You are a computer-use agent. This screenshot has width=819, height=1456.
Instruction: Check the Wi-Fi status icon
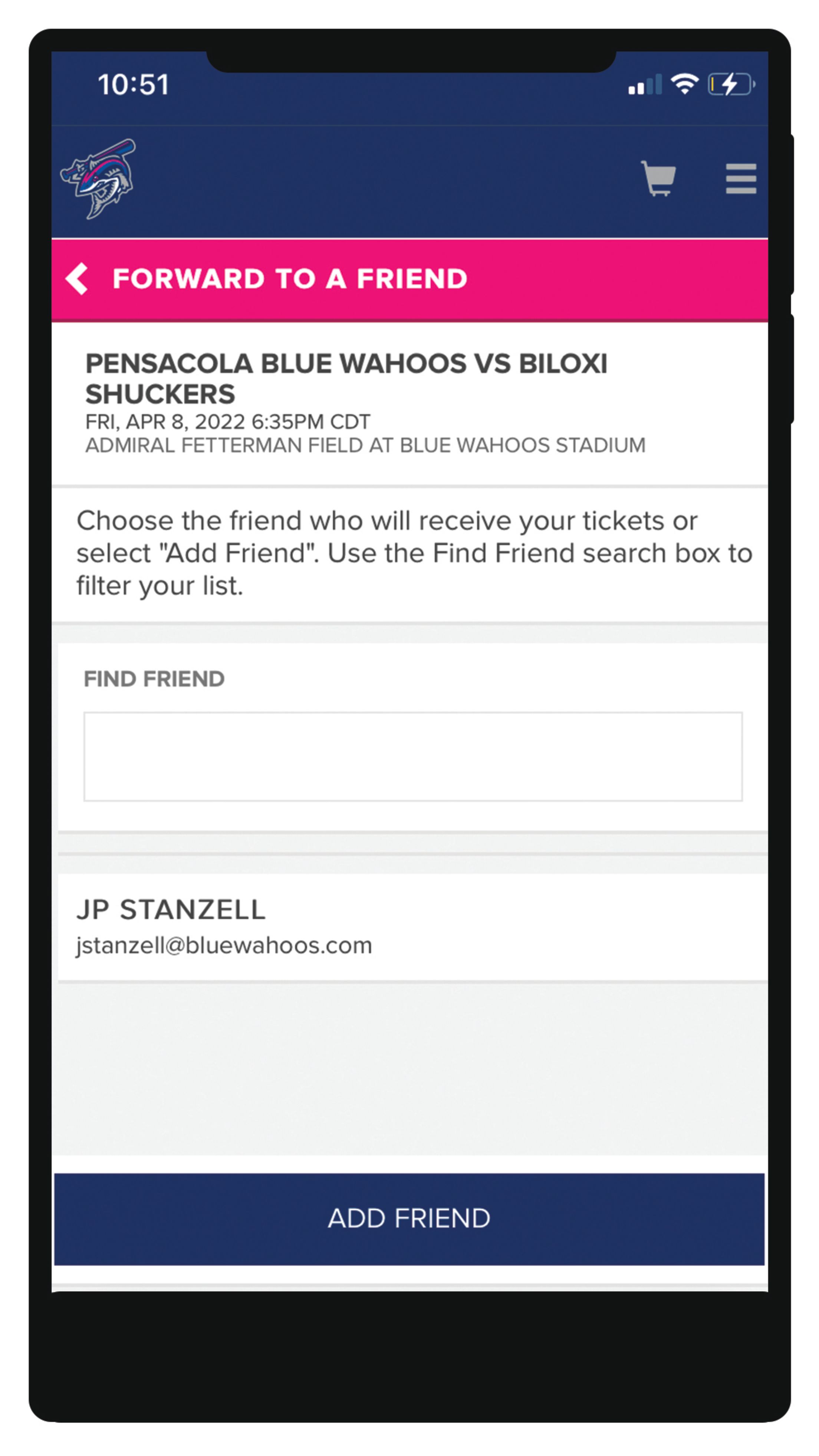pos(684,84)
